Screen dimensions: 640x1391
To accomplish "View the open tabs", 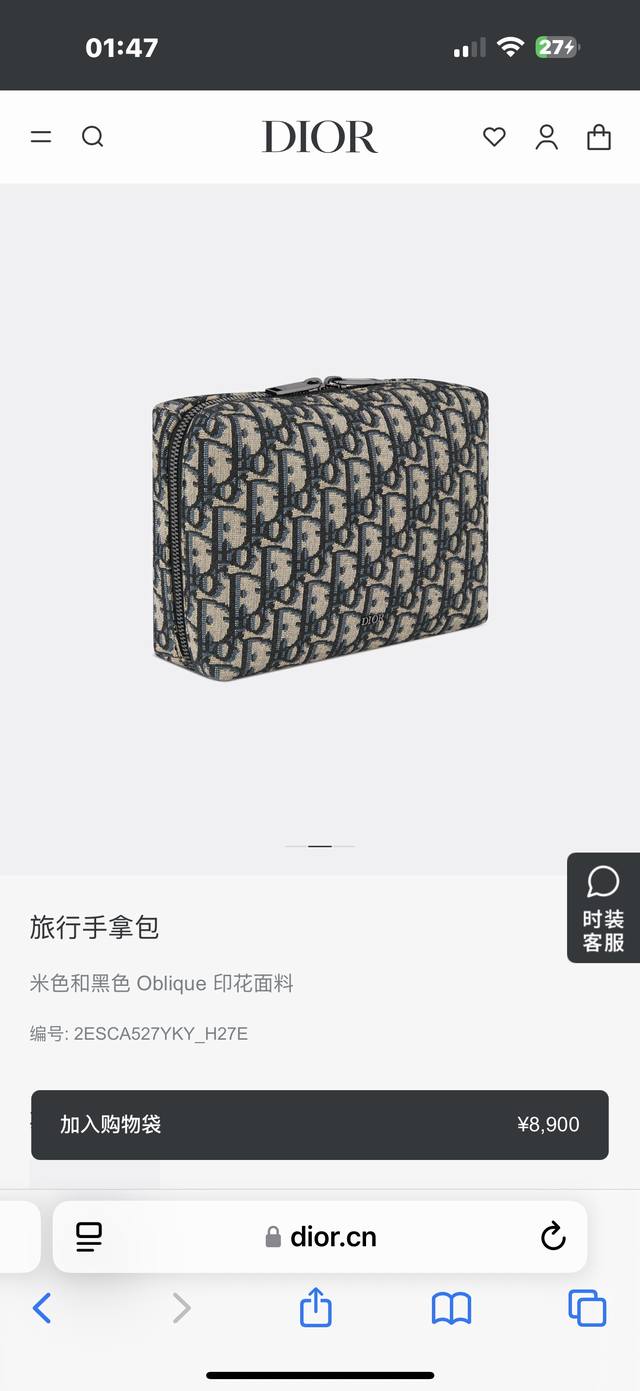I will (587, 1308).
